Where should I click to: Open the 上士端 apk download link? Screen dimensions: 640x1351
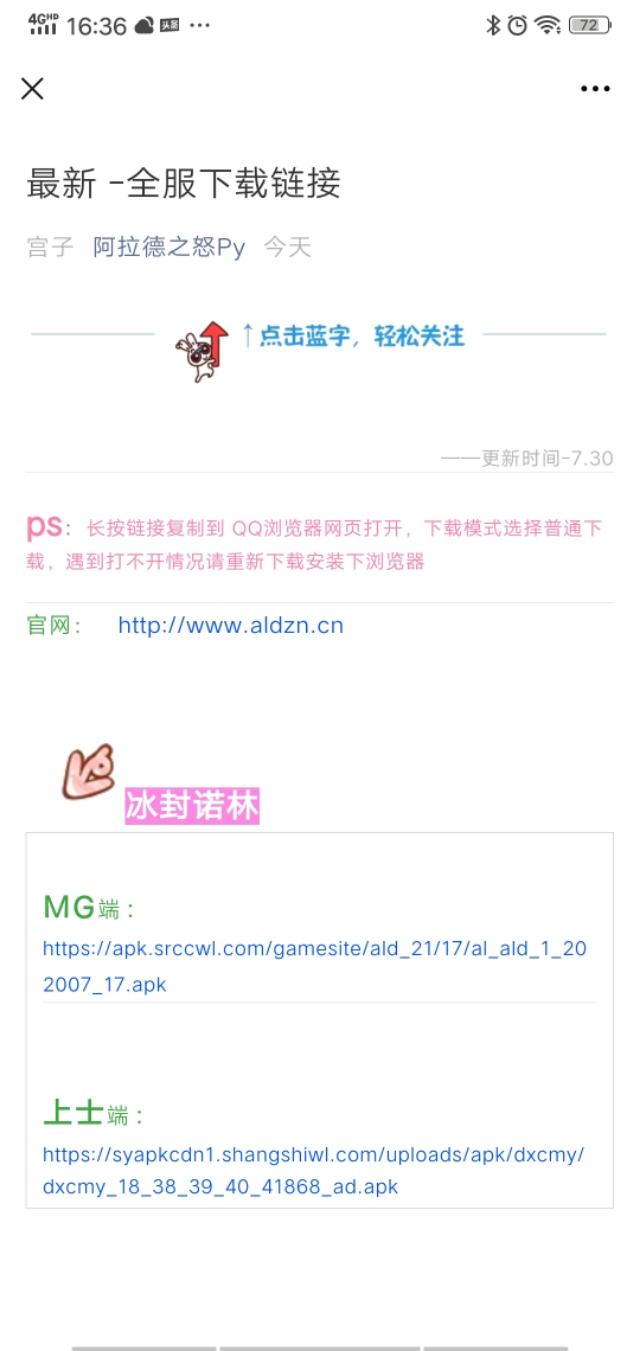(x=313, y=1155)
